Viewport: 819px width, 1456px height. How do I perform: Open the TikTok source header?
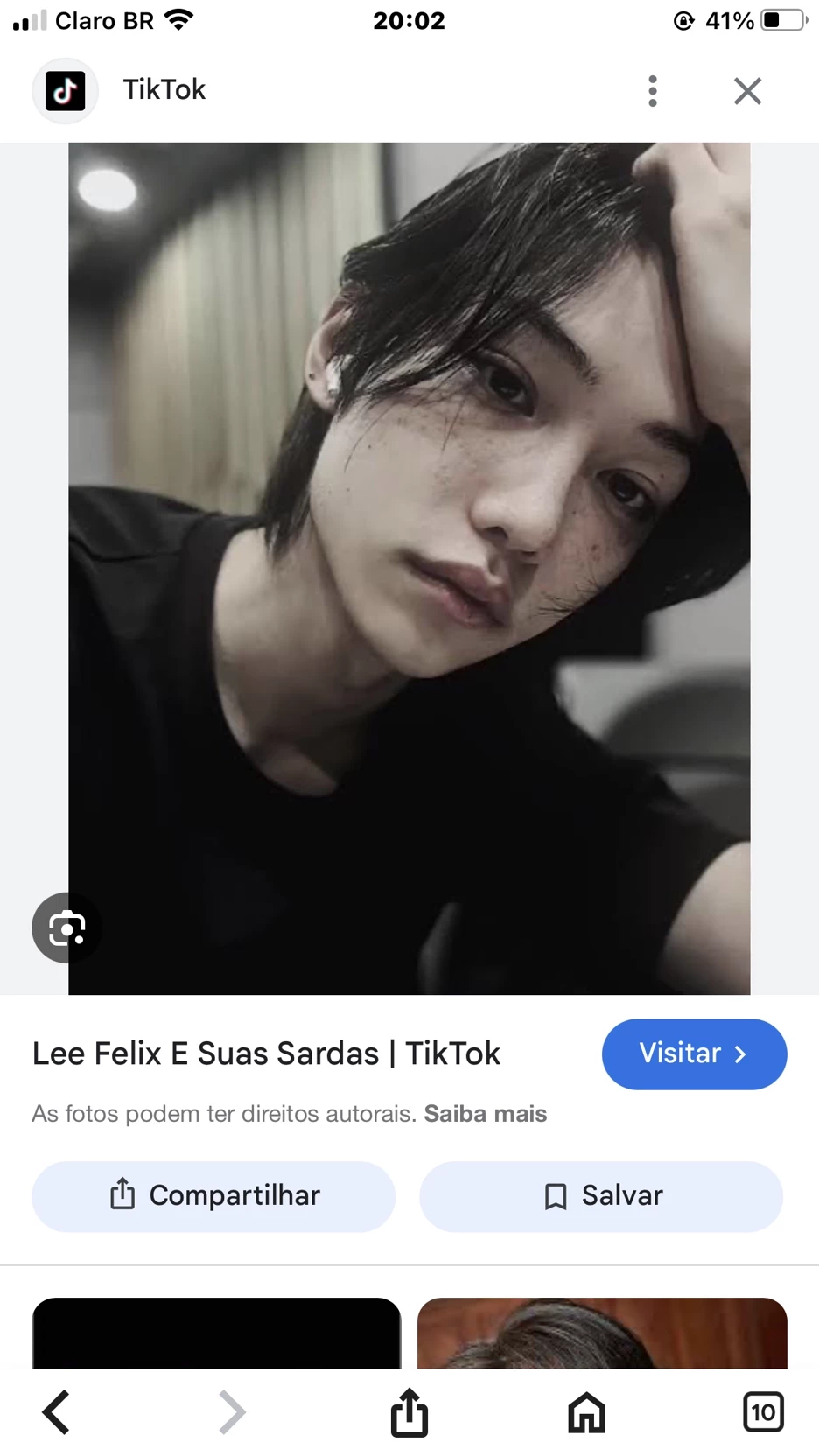click(164, 90)
